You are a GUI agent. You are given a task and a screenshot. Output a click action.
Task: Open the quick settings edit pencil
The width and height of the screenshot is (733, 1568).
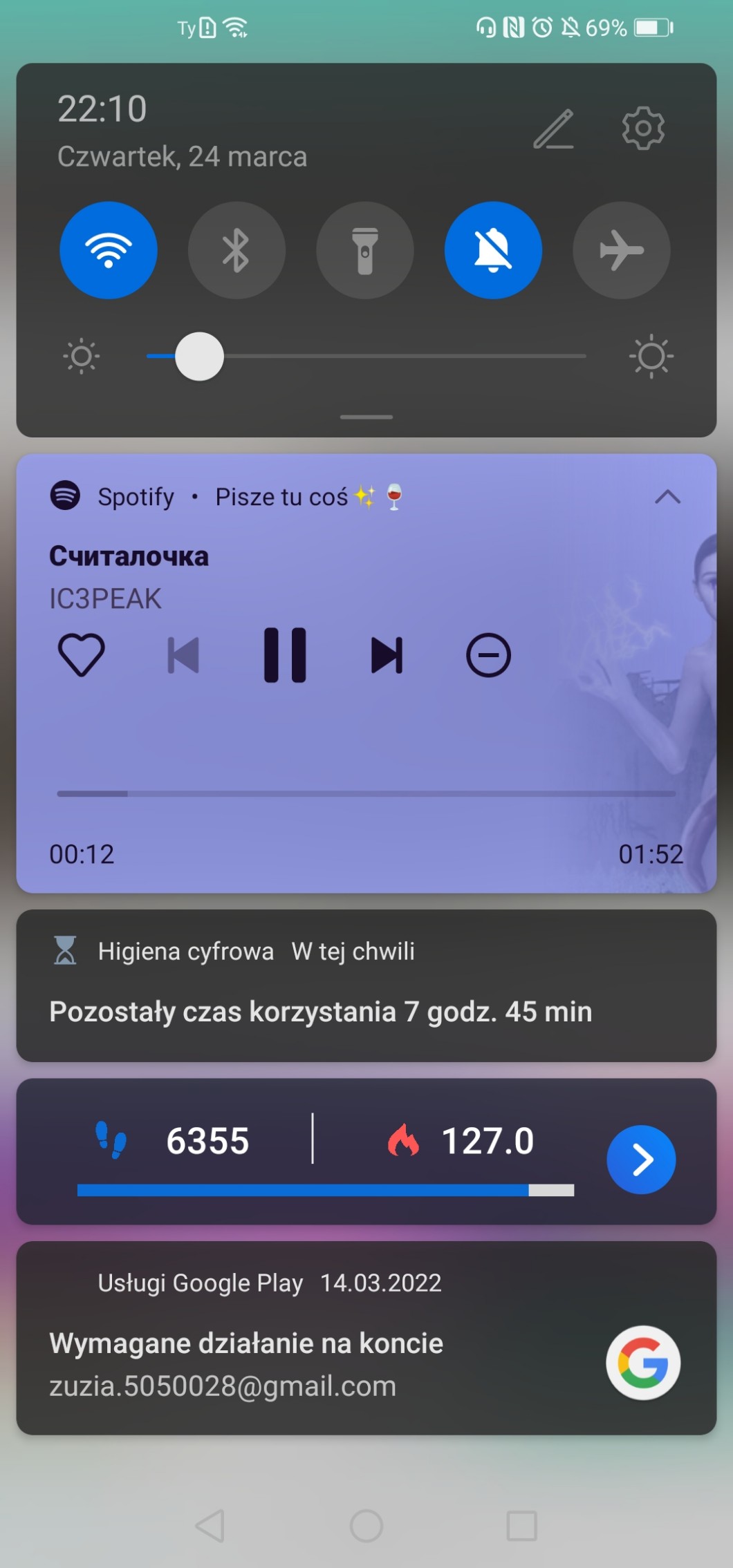pos(553,129)
